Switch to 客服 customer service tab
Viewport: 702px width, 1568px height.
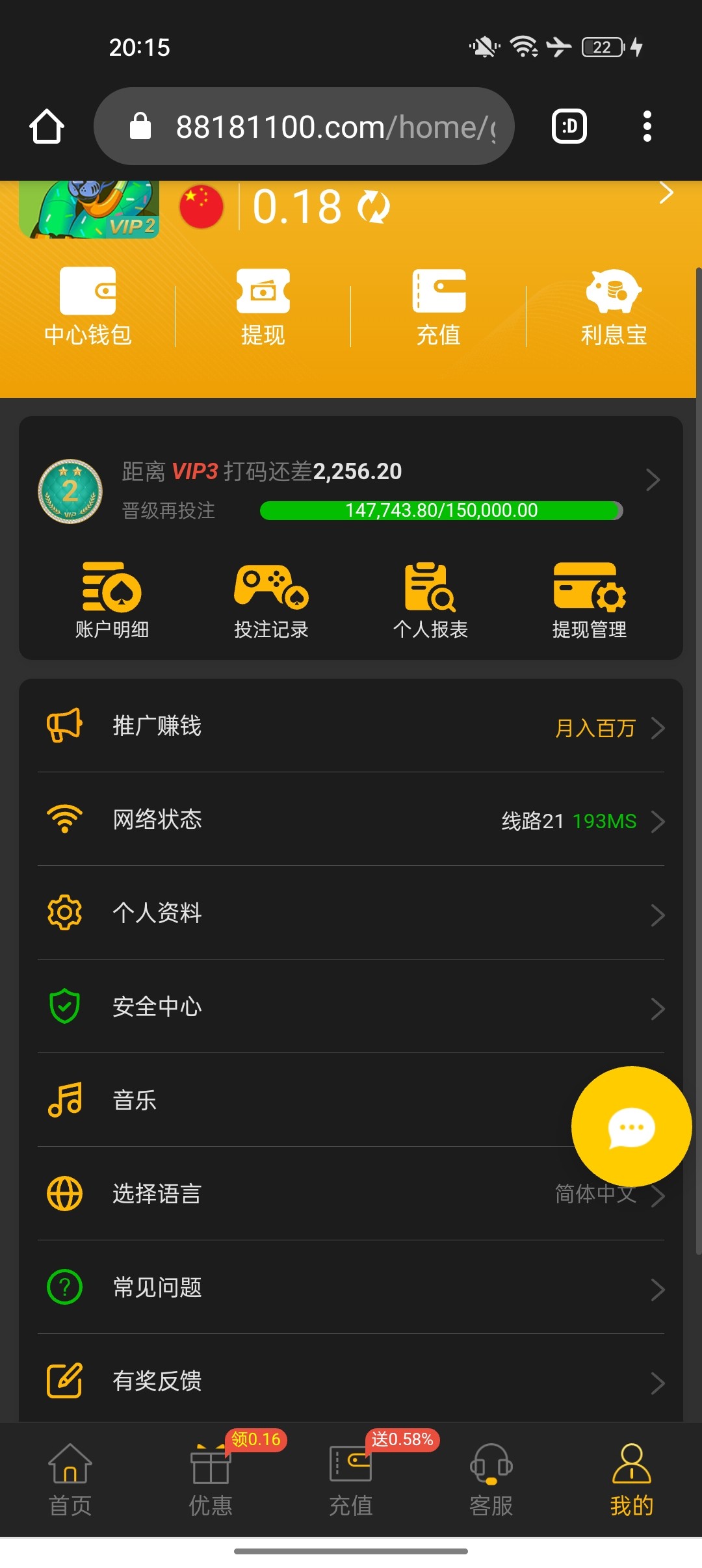(x=491, y=1480)
